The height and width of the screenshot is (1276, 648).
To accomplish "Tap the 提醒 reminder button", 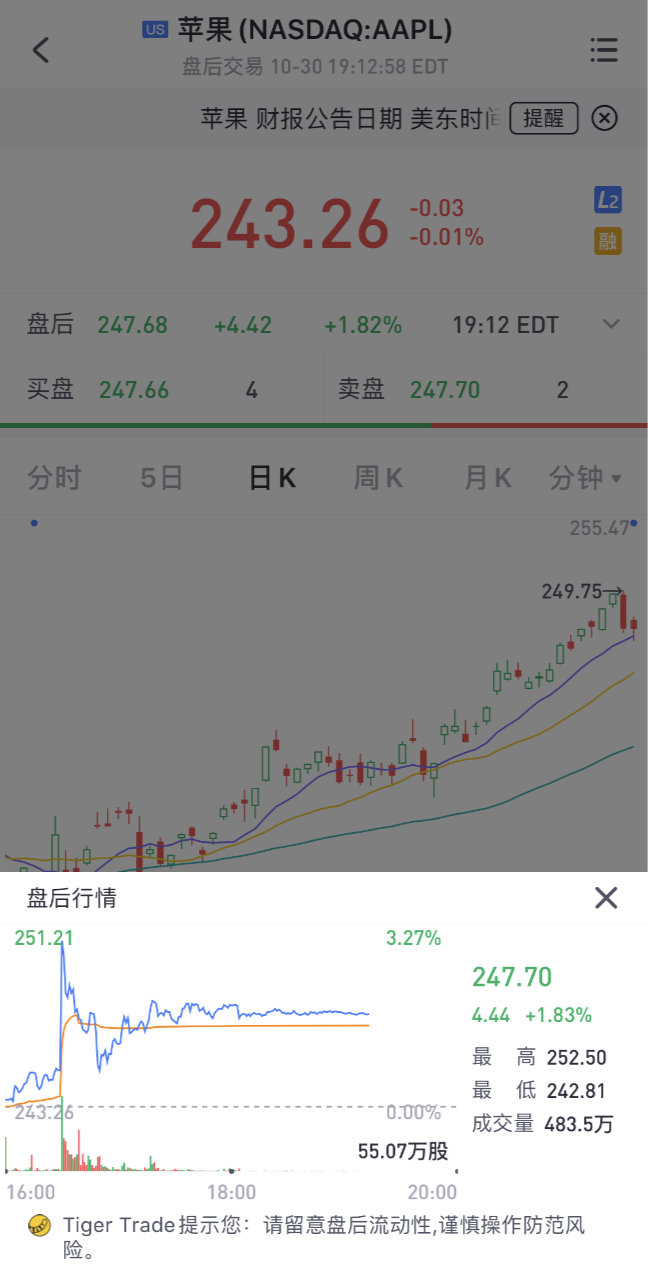I will [x=544, y=119].
